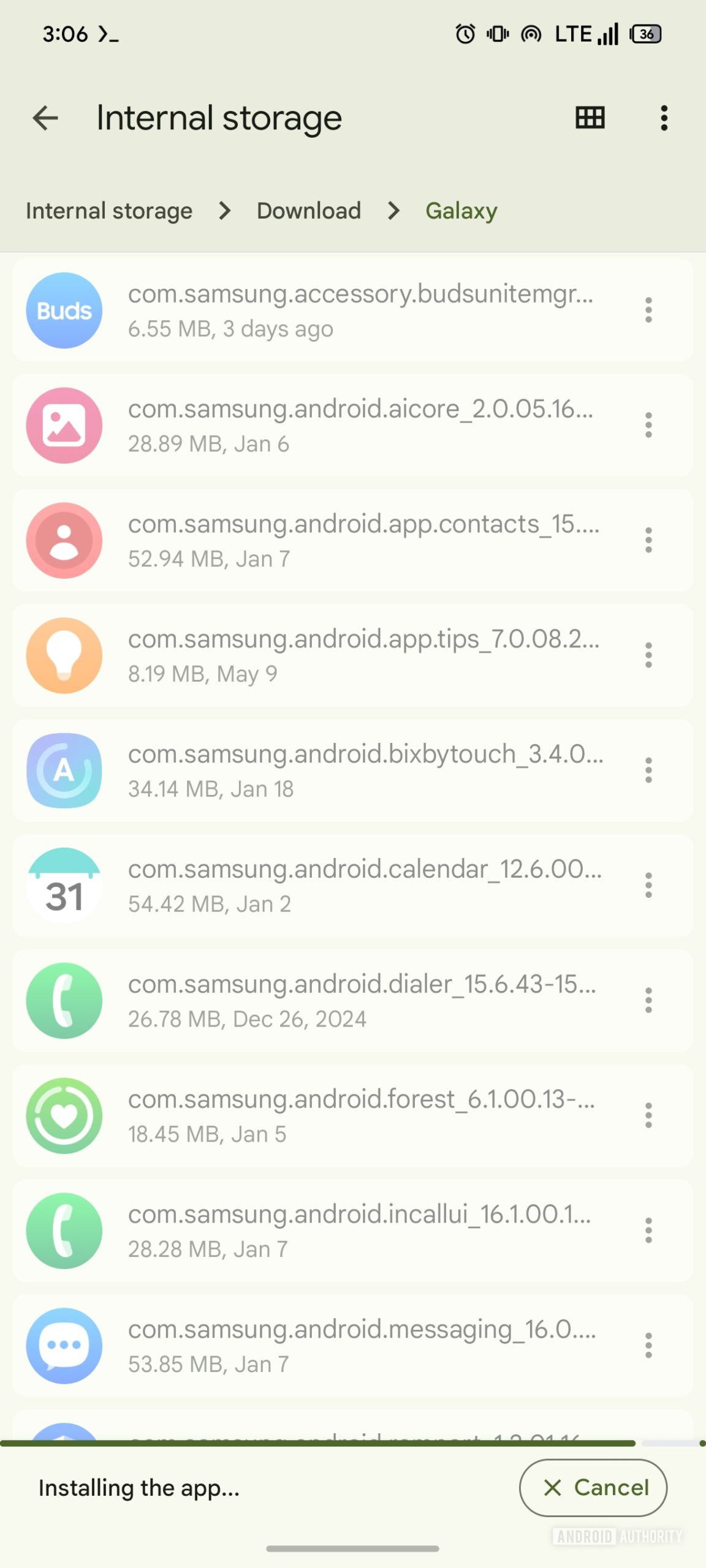Open the messaging APK file
This screenshot has height=1568, width=706.
click(360, 1346)
